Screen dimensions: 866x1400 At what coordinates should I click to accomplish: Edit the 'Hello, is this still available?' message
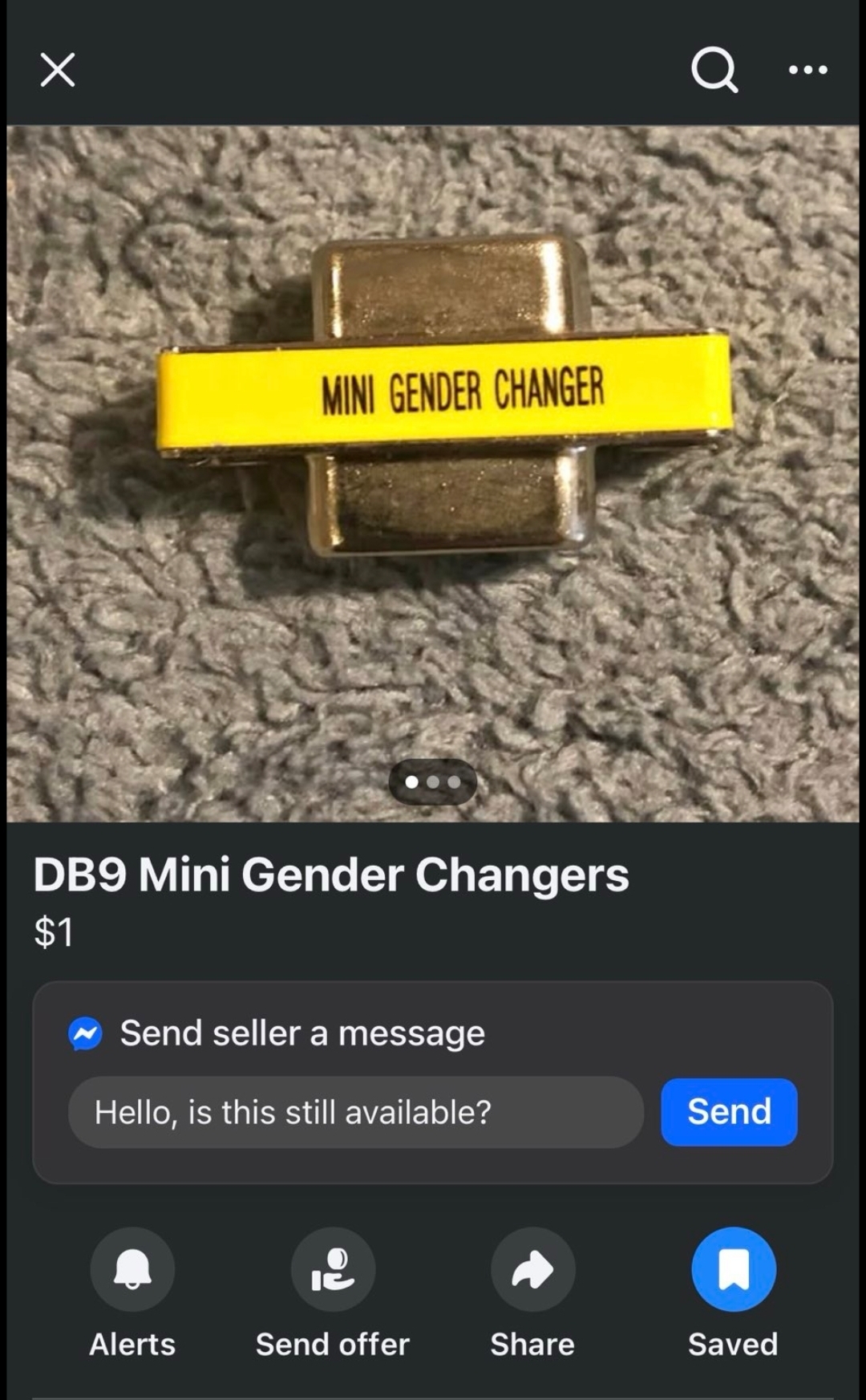pyautogui.click(x=355, y=1112)
